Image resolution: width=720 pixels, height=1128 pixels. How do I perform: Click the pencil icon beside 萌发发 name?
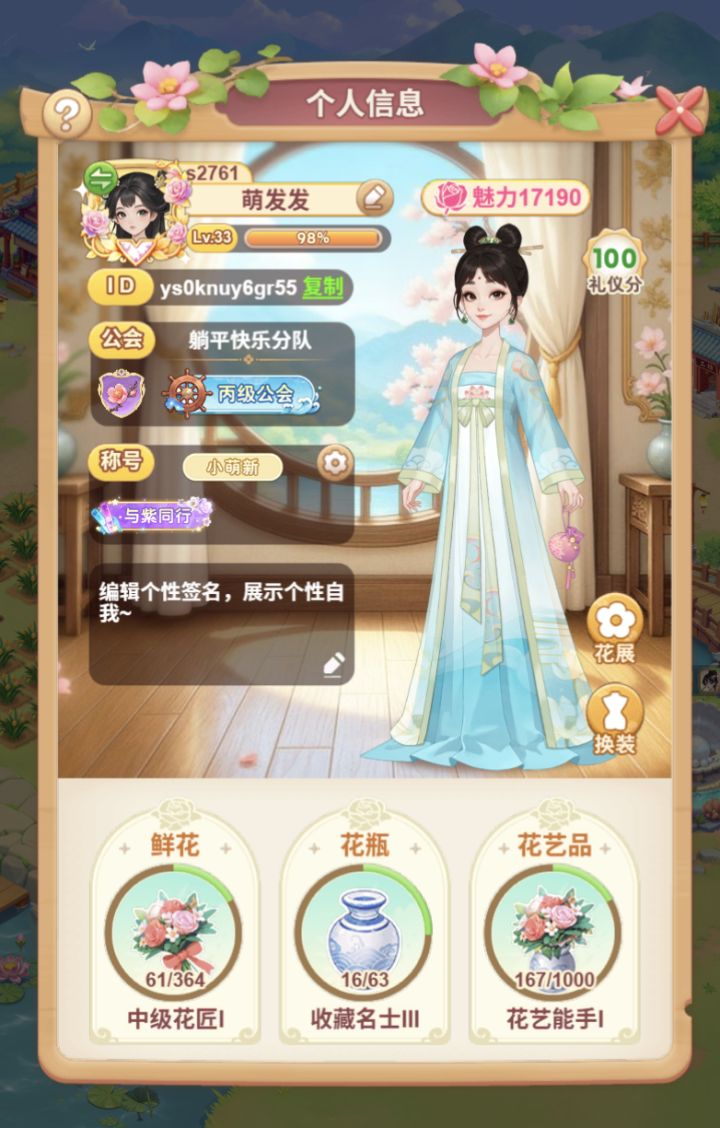[375, 196]
